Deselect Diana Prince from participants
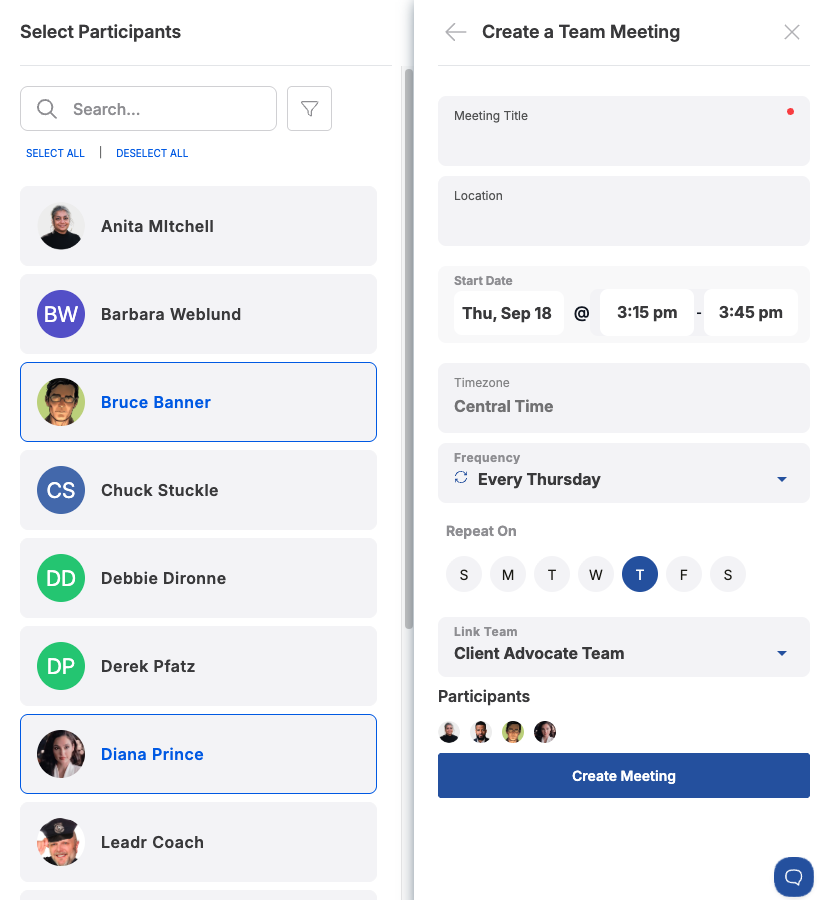Viewport: 828px width, 900px height. tap(198, 754)
